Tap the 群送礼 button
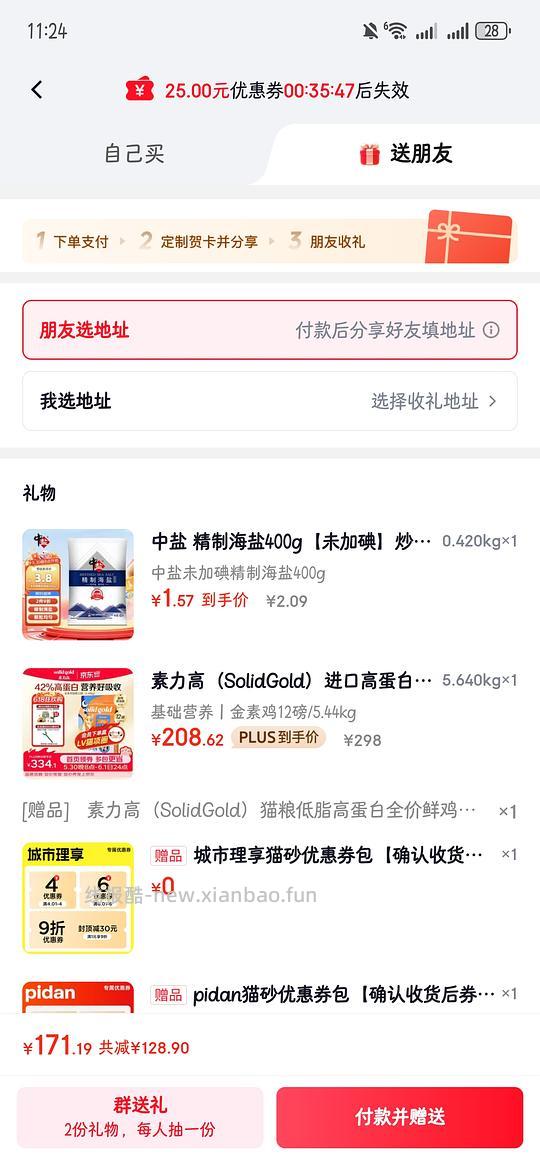The height and width of the screenshot is (1165, 540). tap(140, 1117)
